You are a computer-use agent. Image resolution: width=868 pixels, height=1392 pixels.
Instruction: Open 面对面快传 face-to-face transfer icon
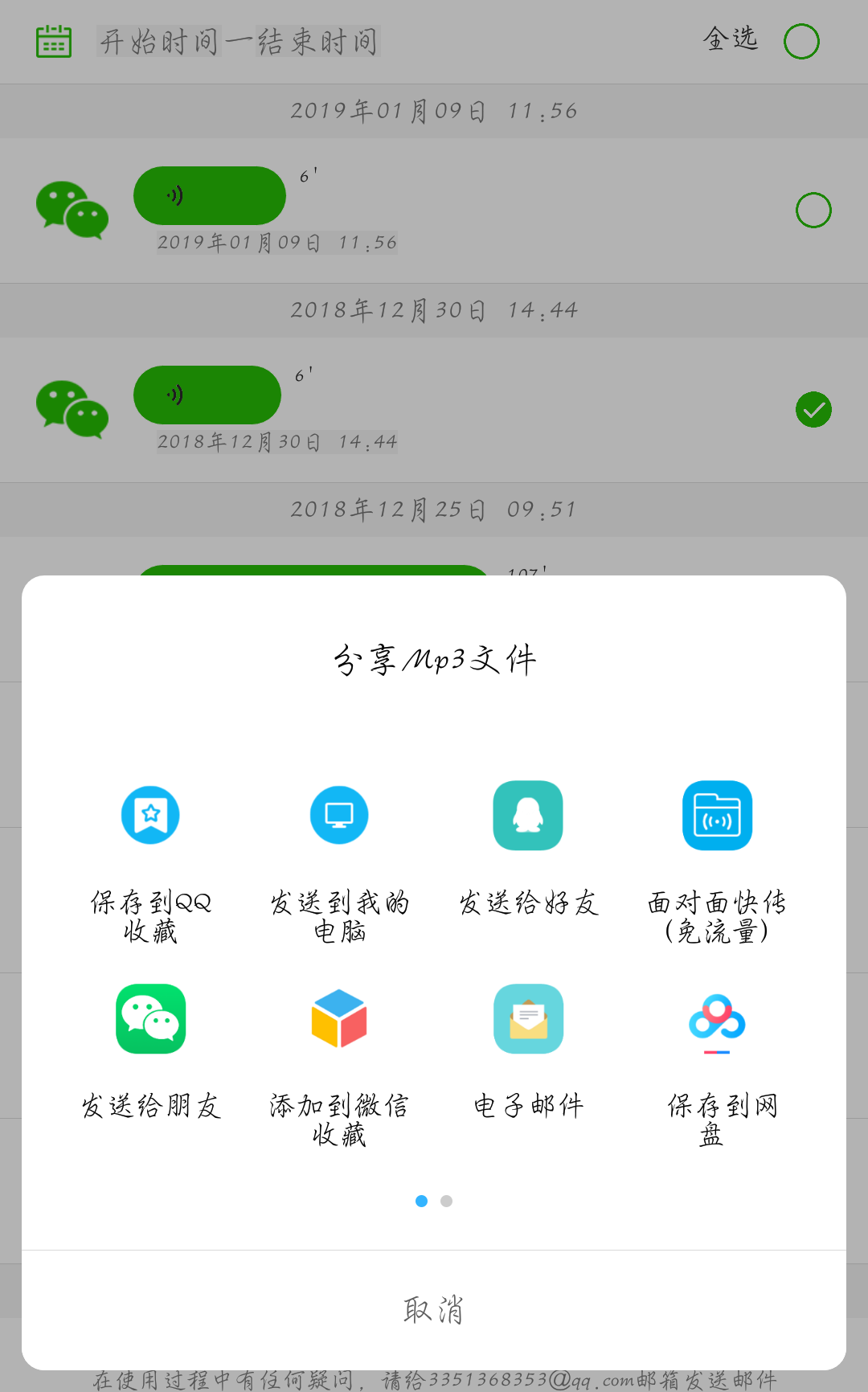click(x=717, y=815)
